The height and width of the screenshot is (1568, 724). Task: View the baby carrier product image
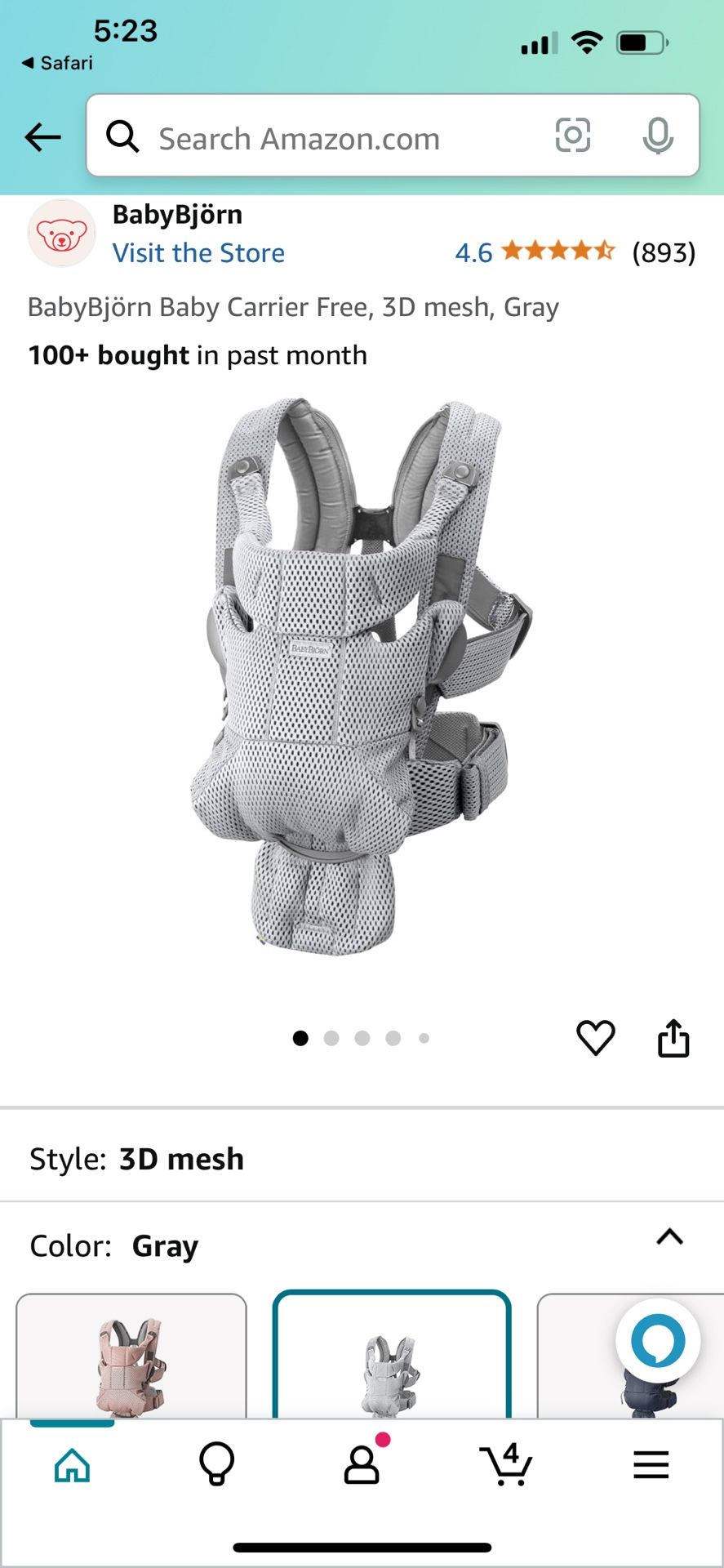[x=359, y=678]
